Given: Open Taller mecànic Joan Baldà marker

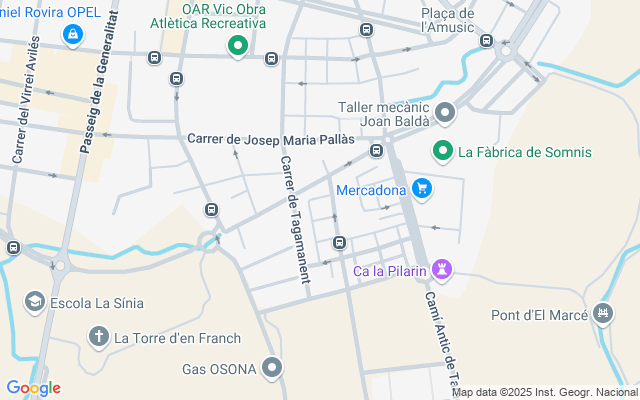Looking at the screenshot, I should click(x=445, y=113).
